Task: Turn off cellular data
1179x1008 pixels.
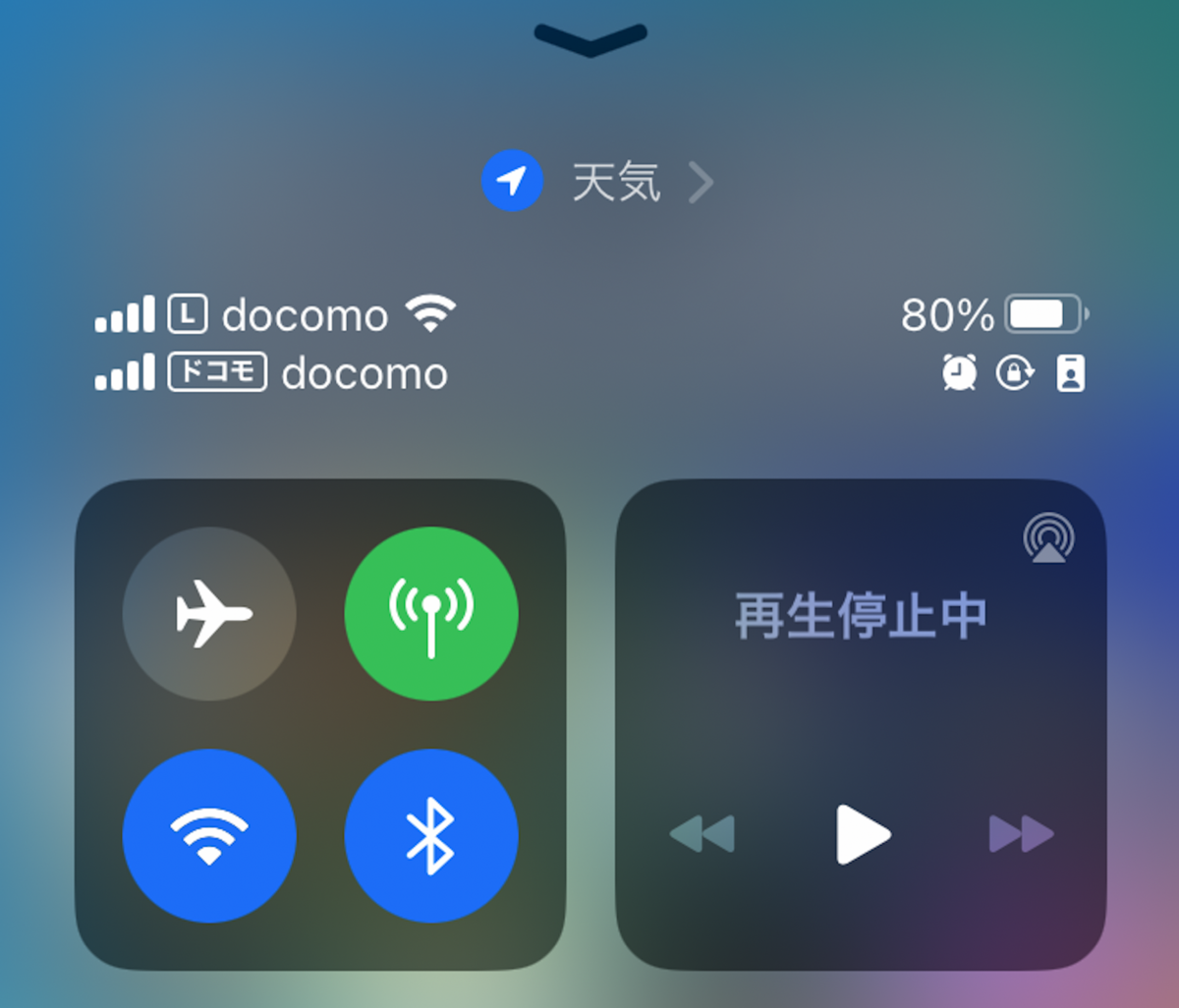Action: click(430, 614)
